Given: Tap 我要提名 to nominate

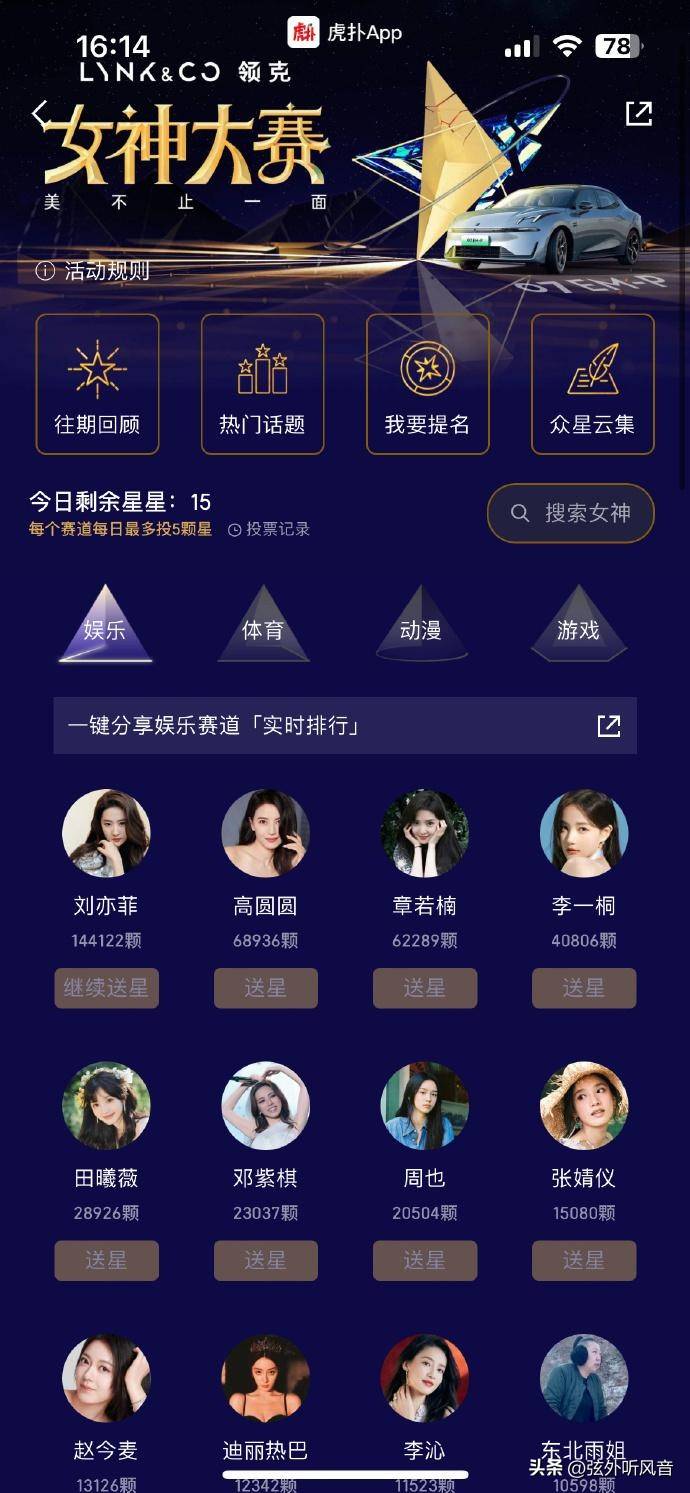Looking at the screenshot, I should pos(427,384).
